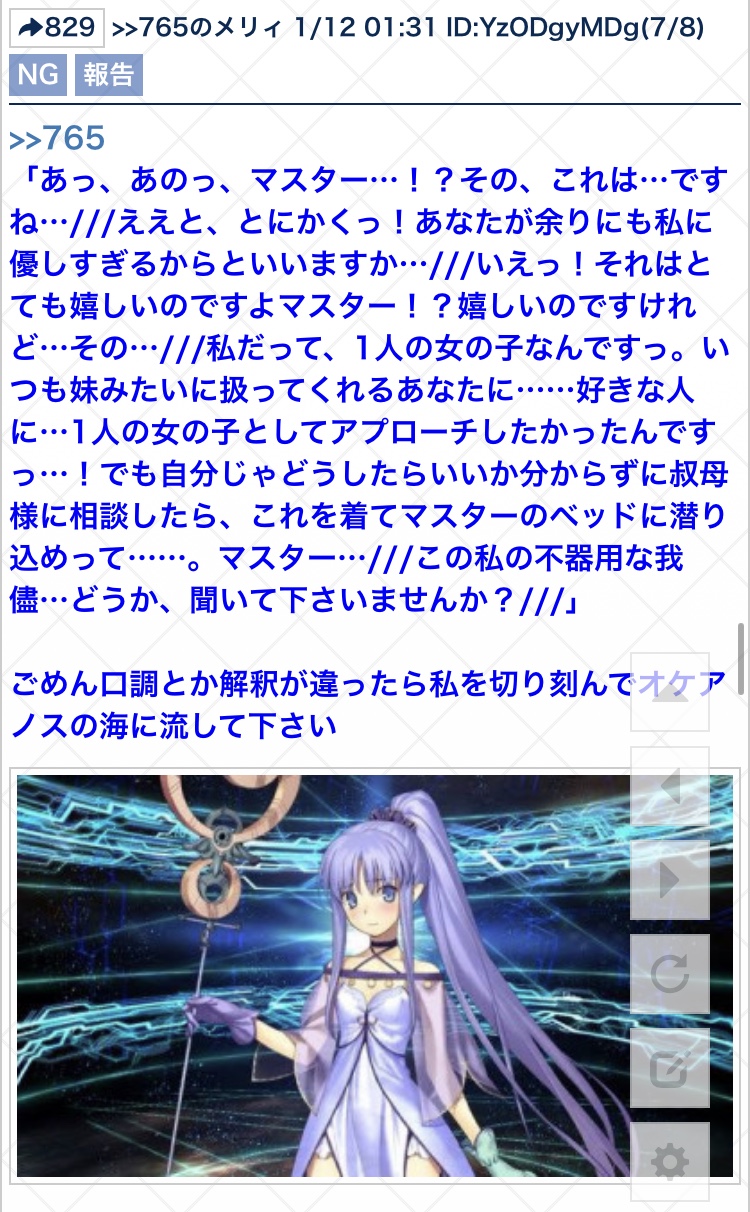750x1212 pixels.
Task: Report this post with 報告
Action: 108,76
